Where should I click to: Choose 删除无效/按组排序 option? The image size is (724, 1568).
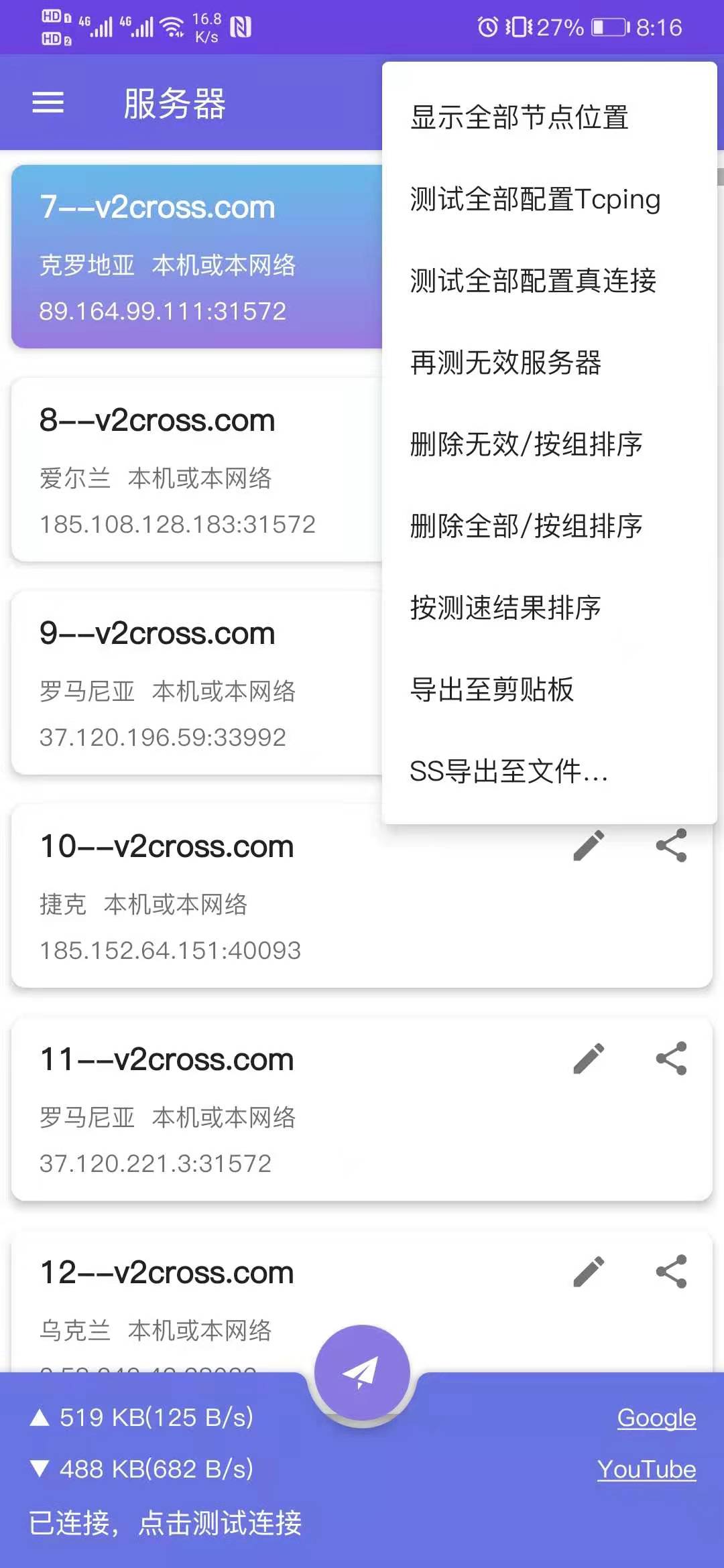tap(526, 444)
